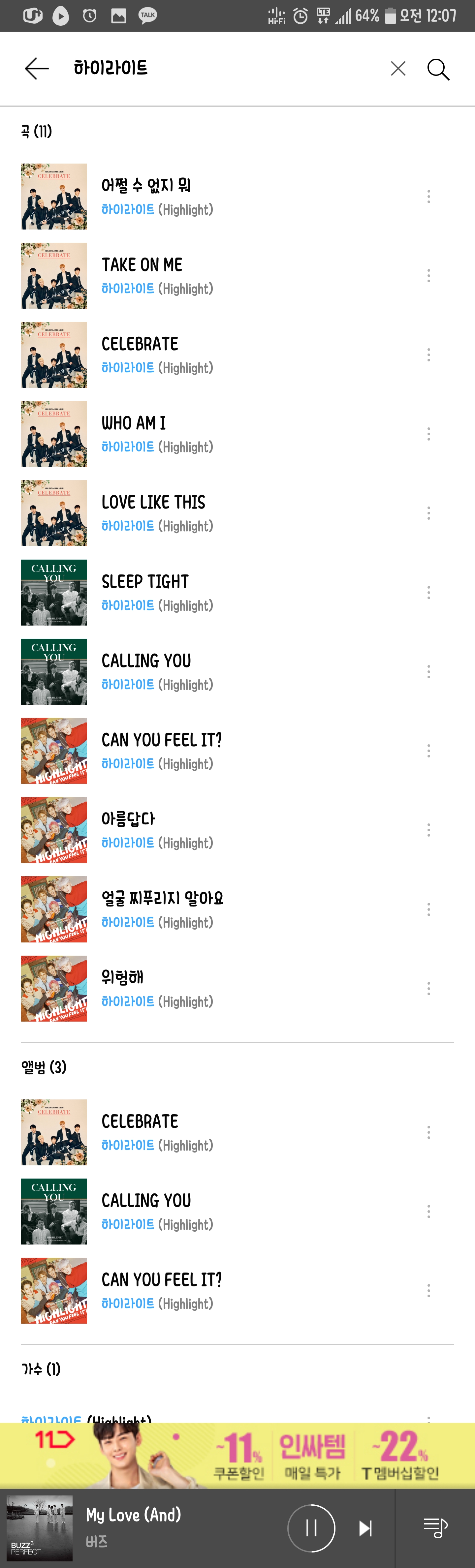Pause the current song My Love (And)
Screen dimensions: 475x1568
click(311, 1528)
